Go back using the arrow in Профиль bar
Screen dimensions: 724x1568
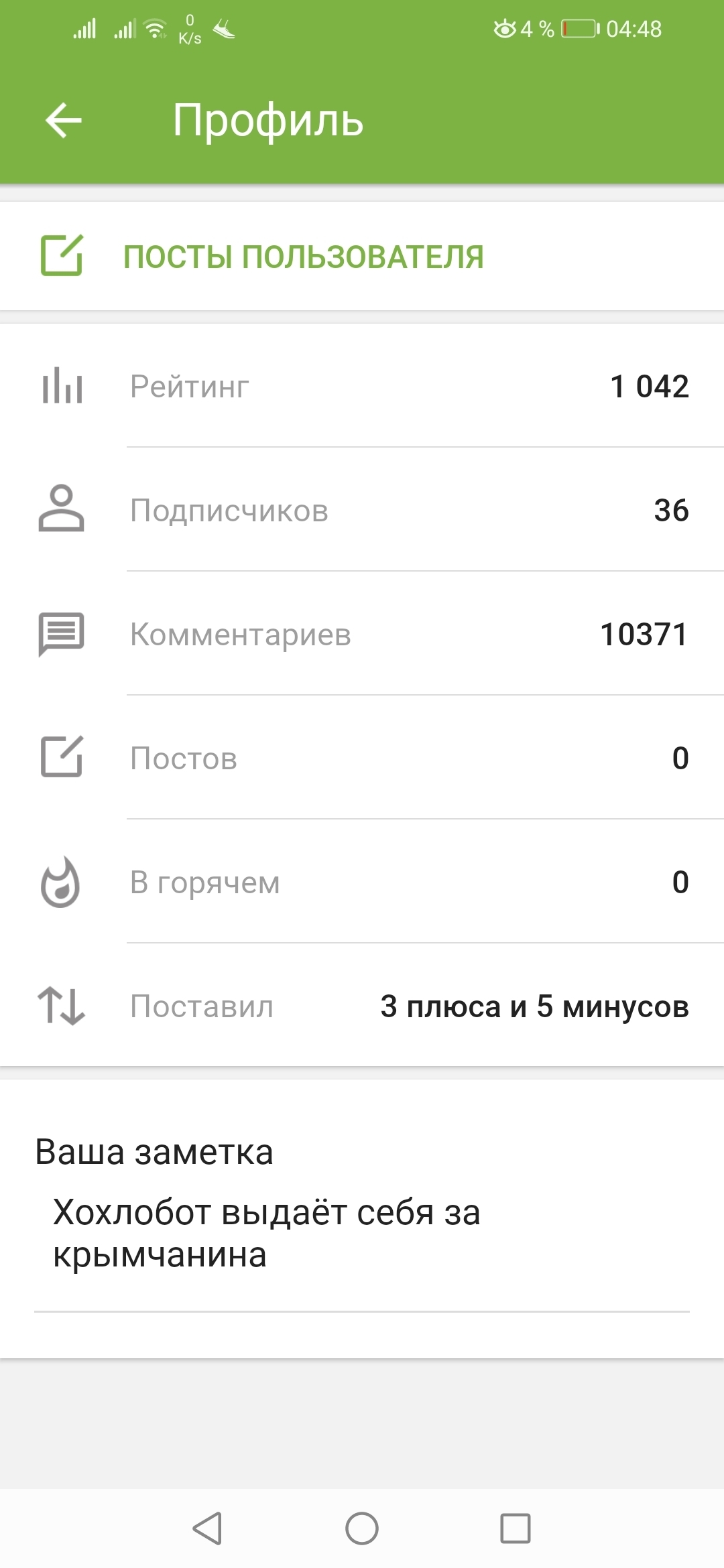pyautogui.click(x=64, y=121)
